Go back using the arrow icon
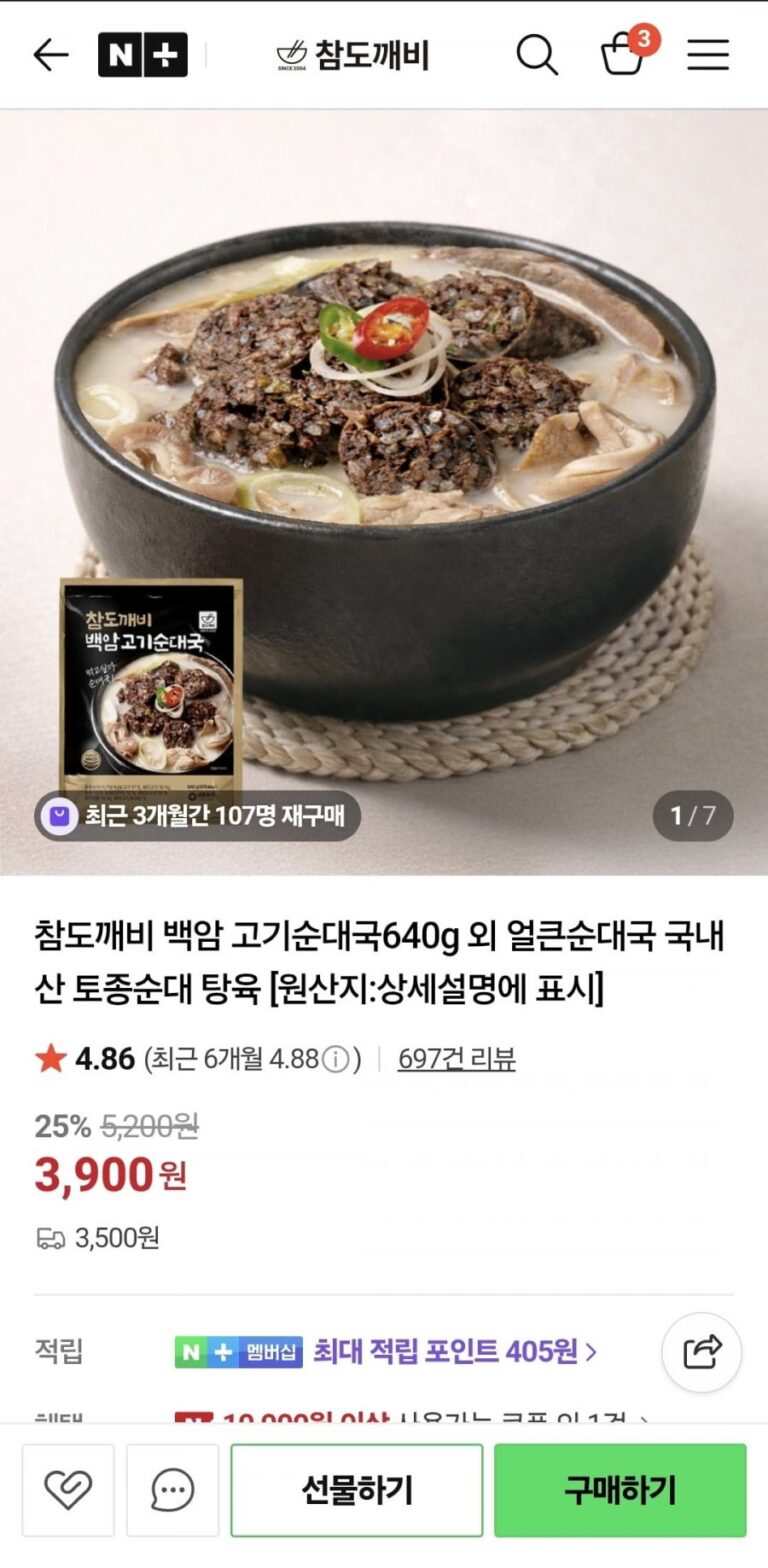The image size is (768, 1568). [50, 55]
